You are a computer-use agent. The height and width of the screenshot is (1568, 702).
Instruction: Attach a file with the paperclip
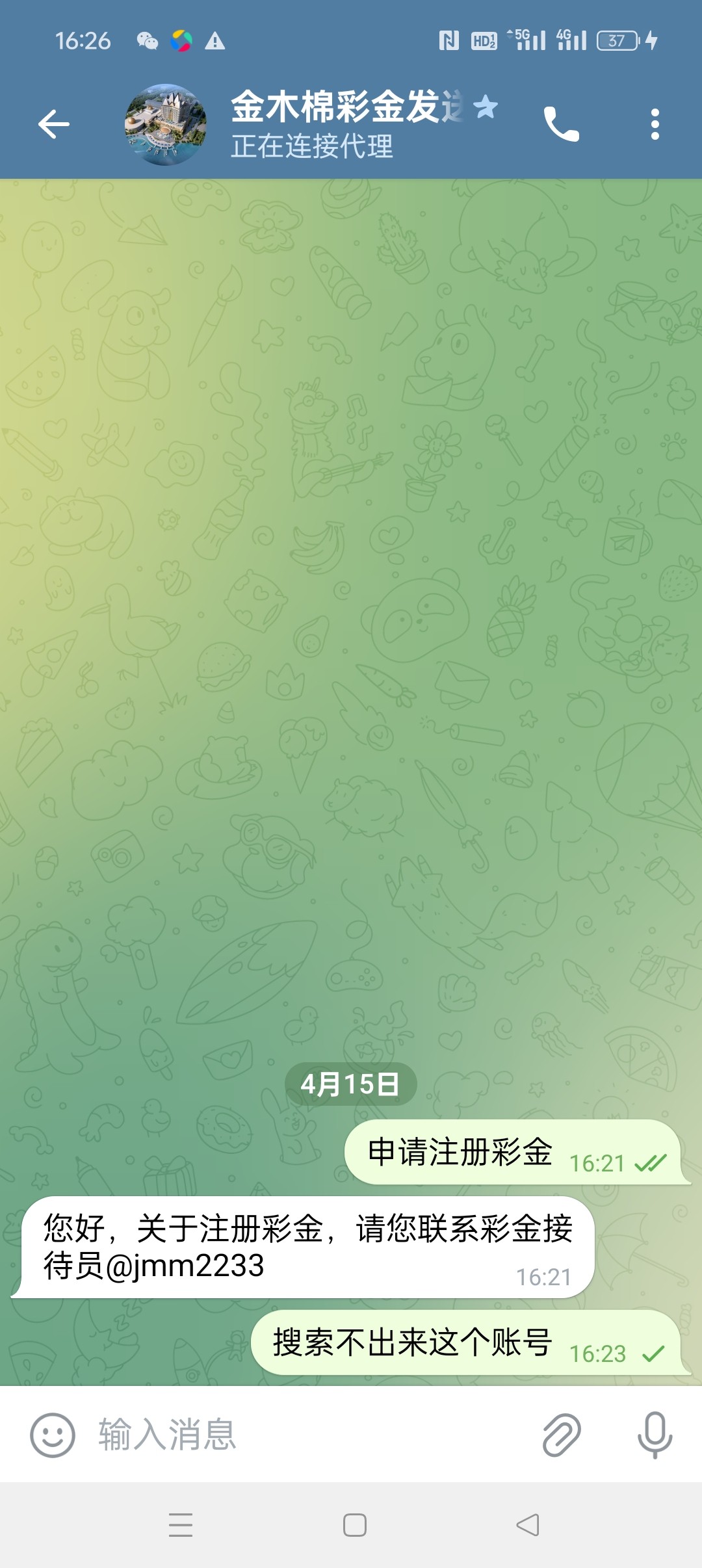(562, 1435)
